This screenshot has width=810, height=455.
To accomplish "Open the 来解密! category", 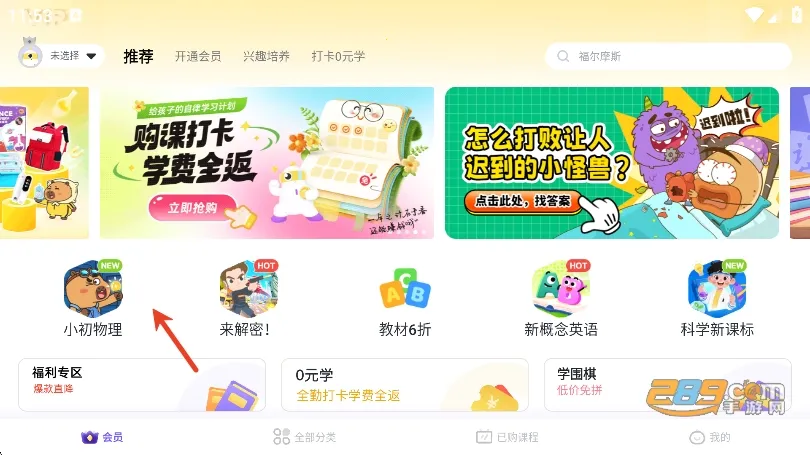I will pos(247,299).
